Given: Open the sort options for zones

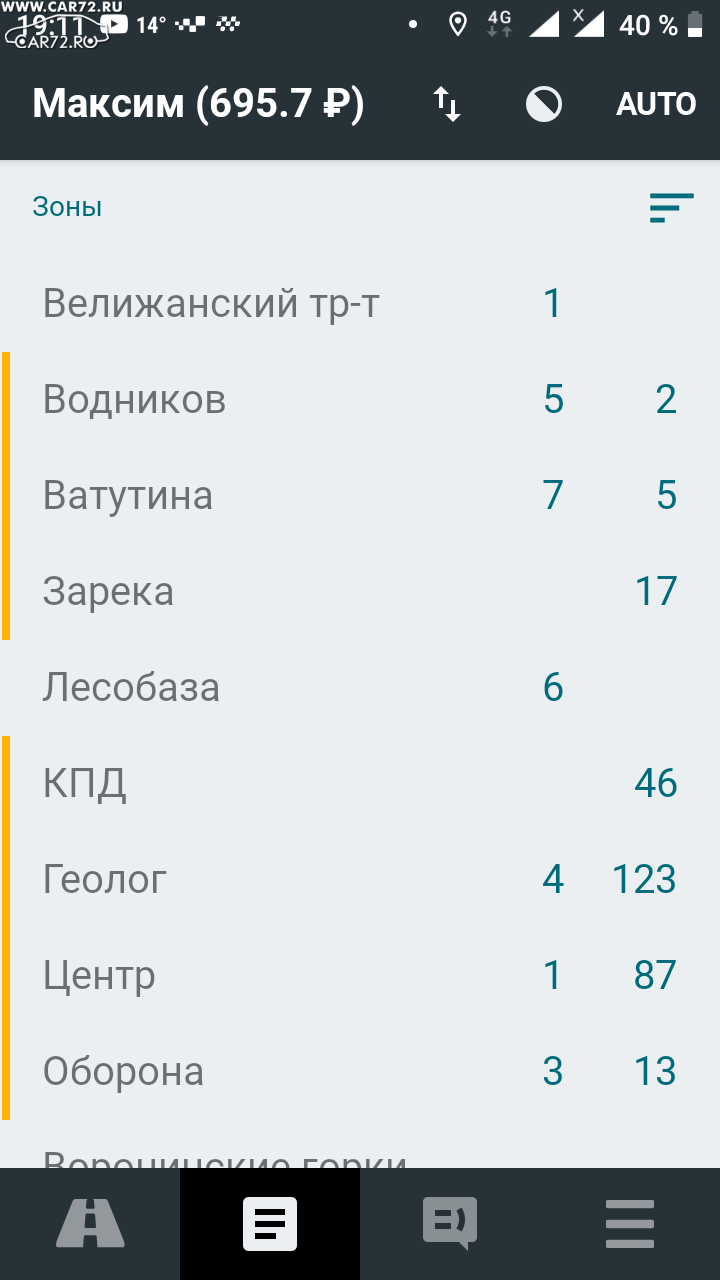Looking at the screenshot, I should [x=671, y=207].
